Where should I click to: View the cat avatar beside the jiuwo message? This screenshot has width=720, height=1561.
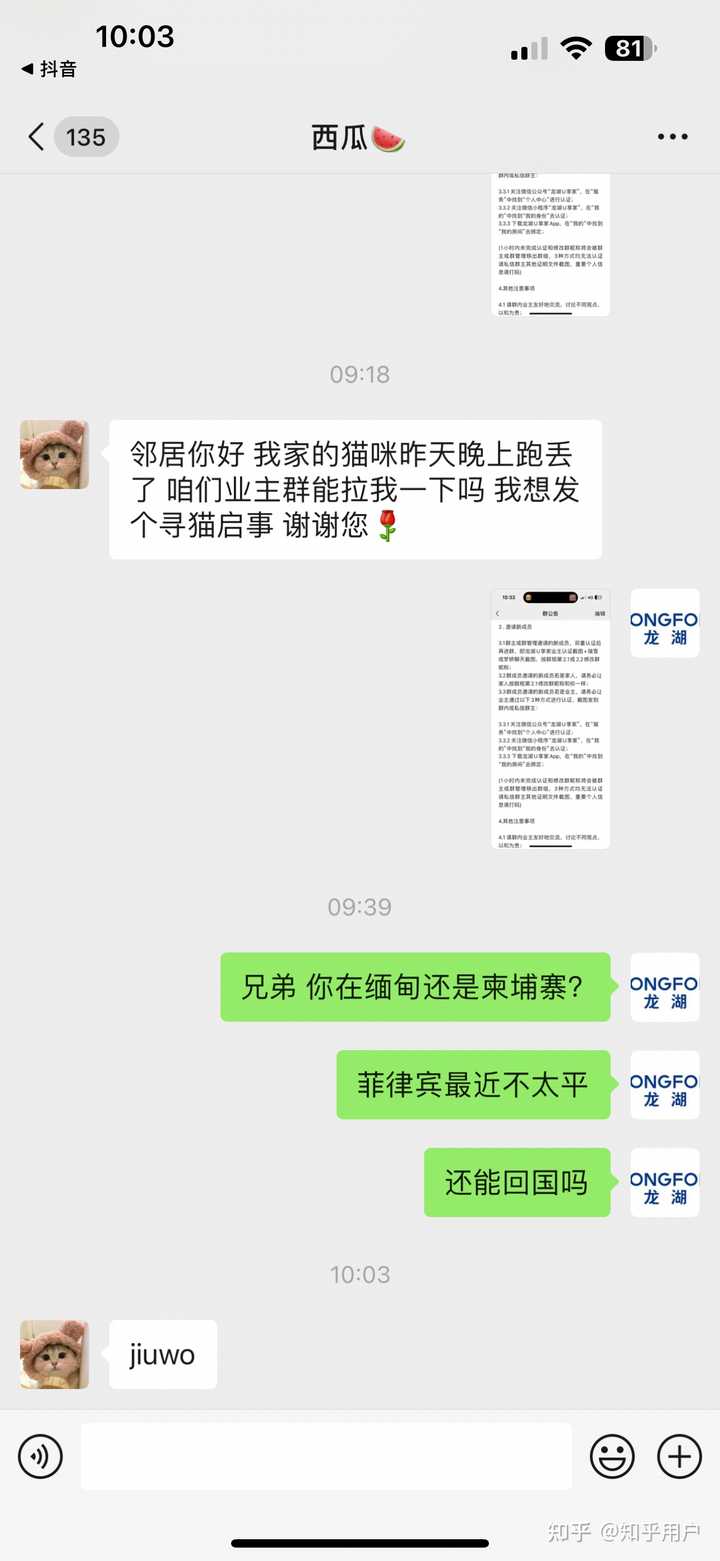54,1354
